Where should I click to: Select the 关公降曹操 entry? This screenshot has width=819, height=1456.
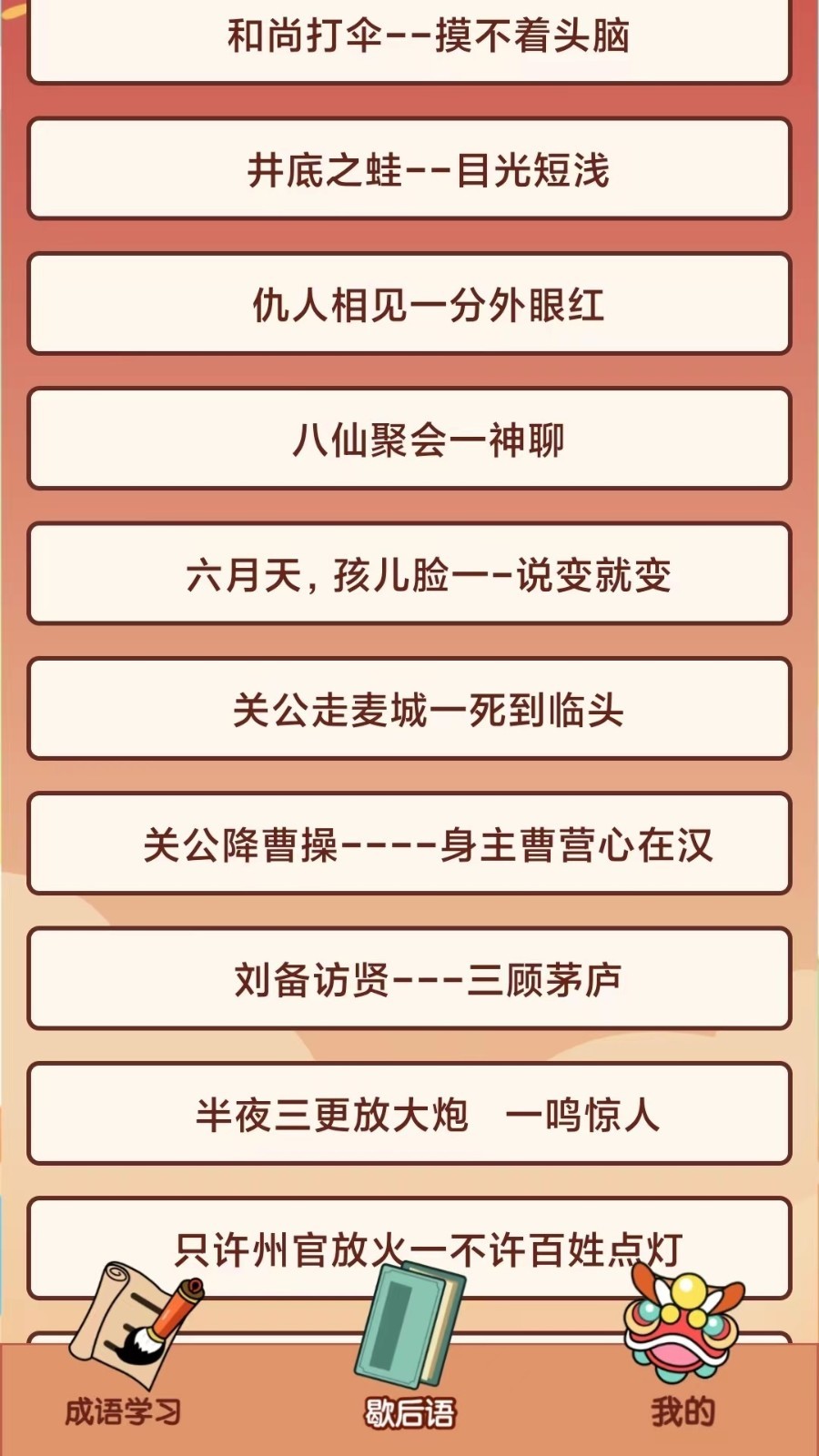point(409,842)
